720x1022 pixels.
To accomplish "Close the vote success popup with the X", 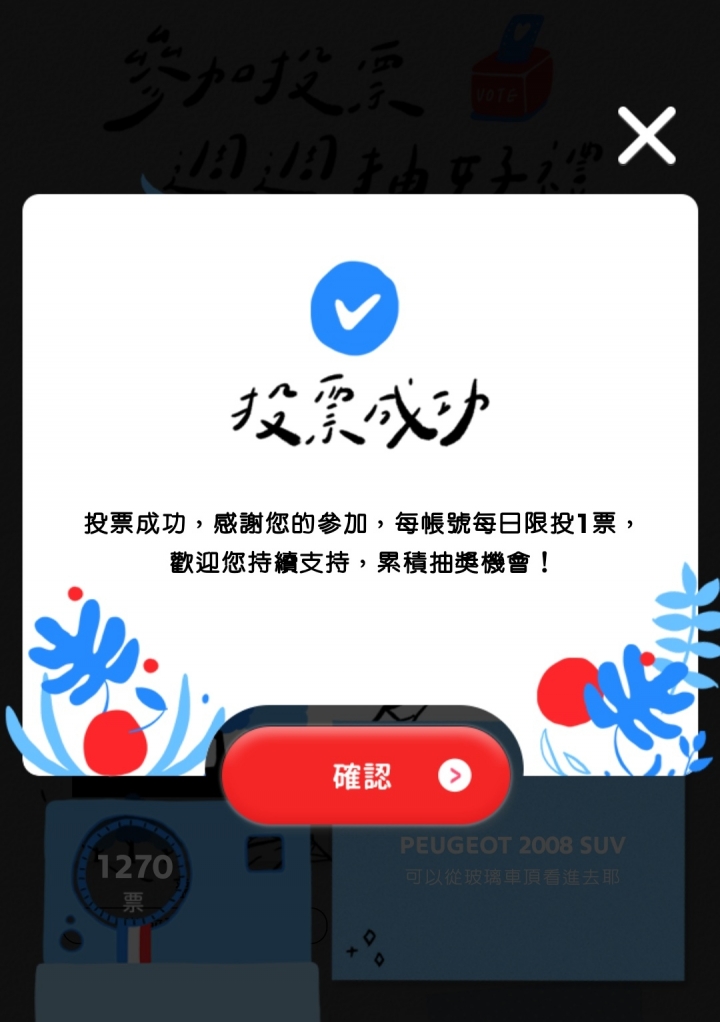I will [x=646, y=136].
